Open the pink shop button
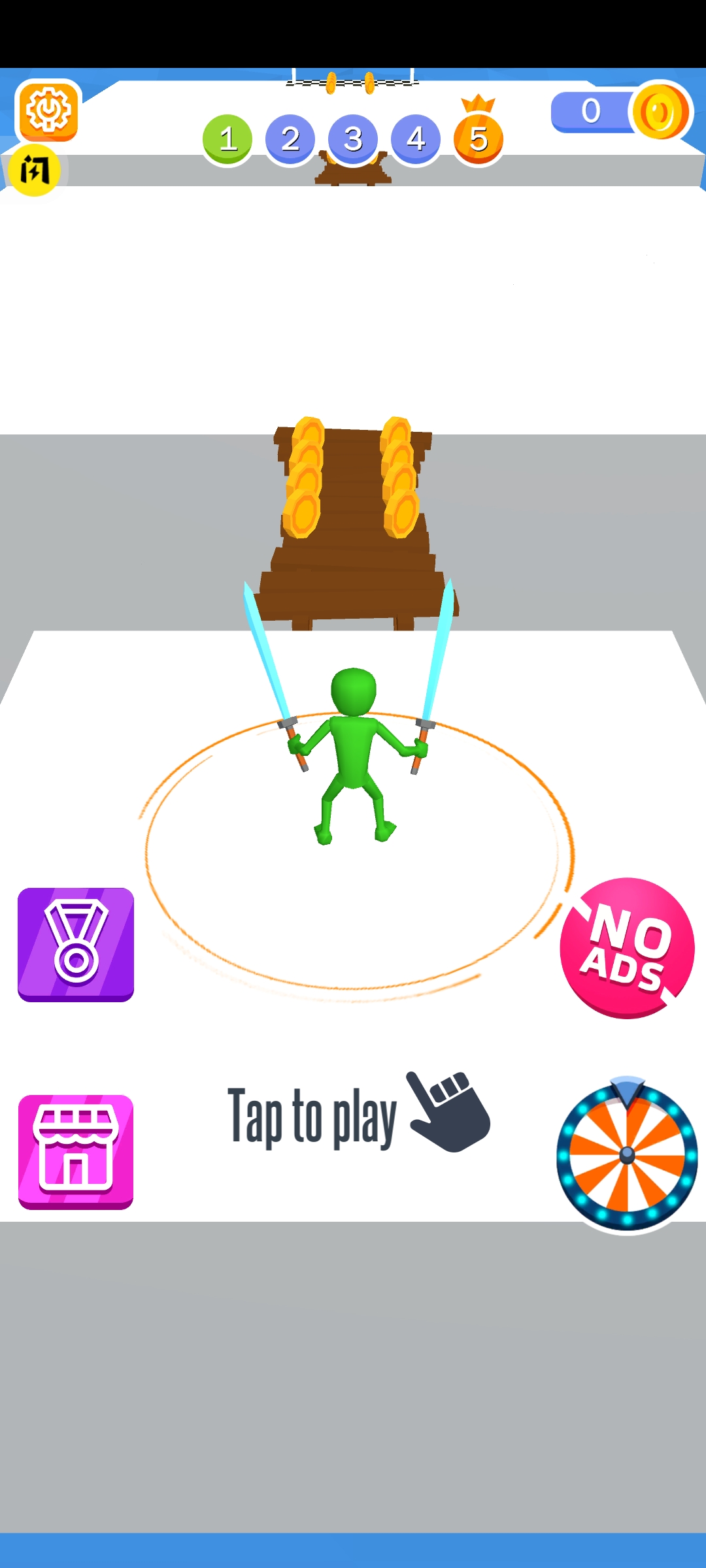Image resolution: width=706 pixels, height=1568 pixels. [x=76, y=1151]
